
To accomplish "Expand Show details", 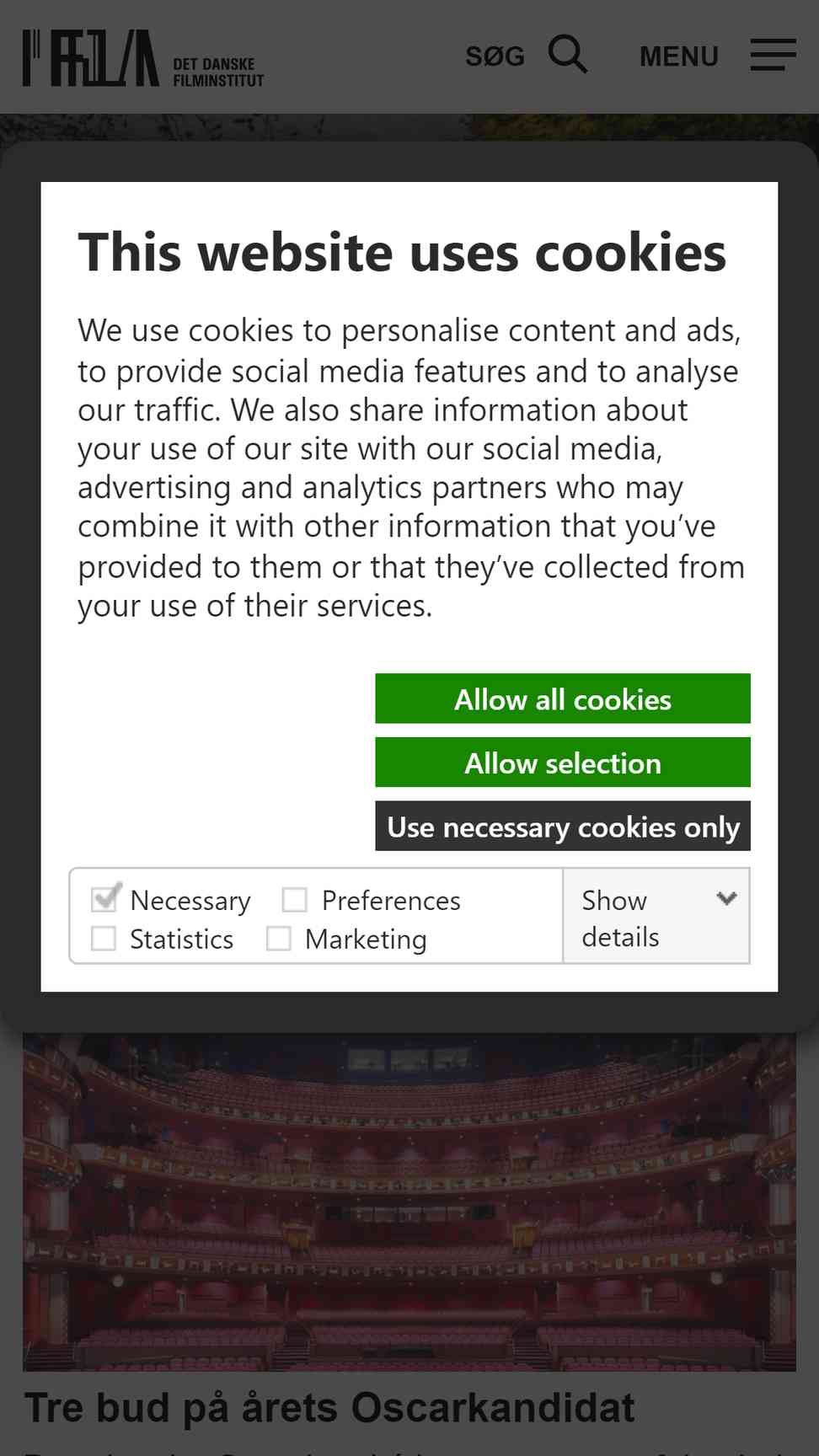I will click(656, 917).
